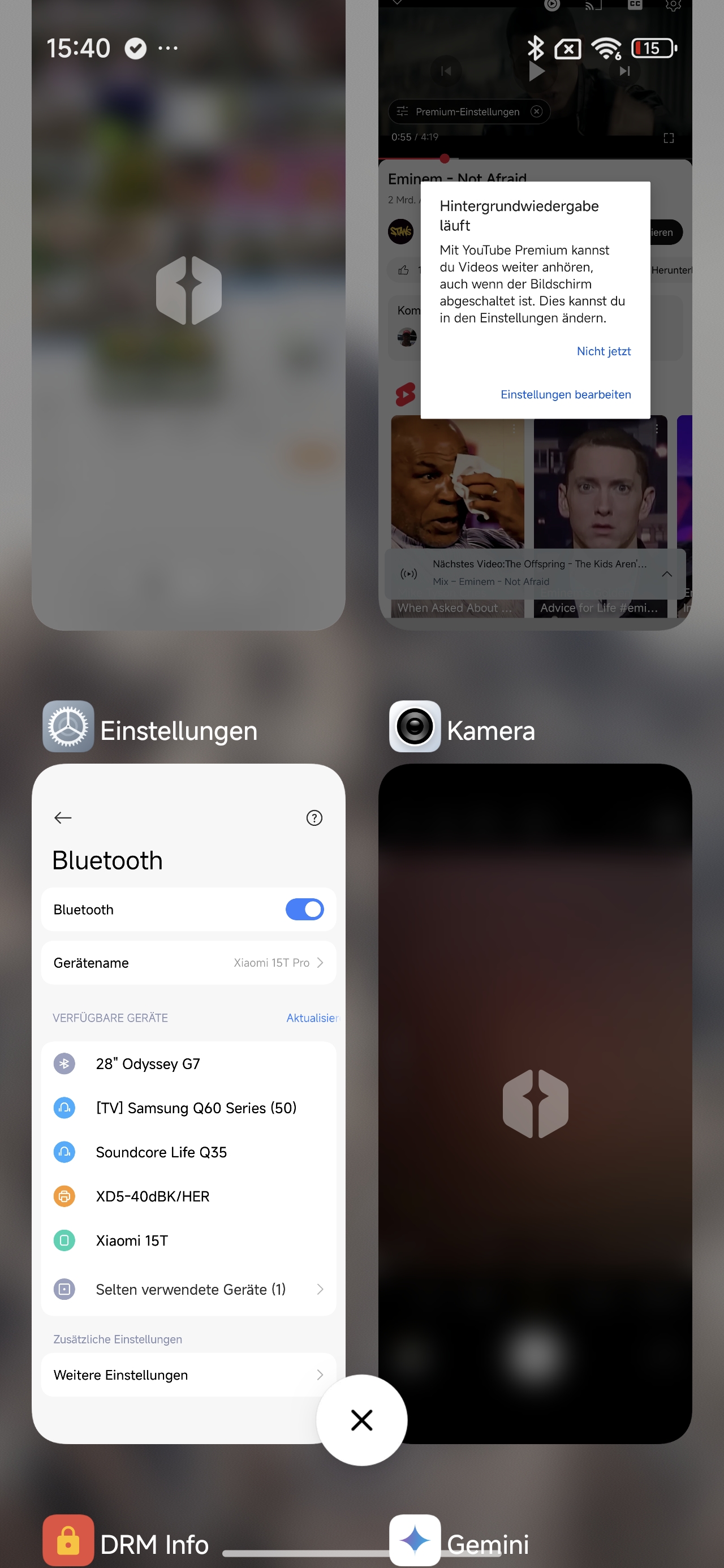
Task: Tap the Kamera app icon header
Action: click(415, 726)
